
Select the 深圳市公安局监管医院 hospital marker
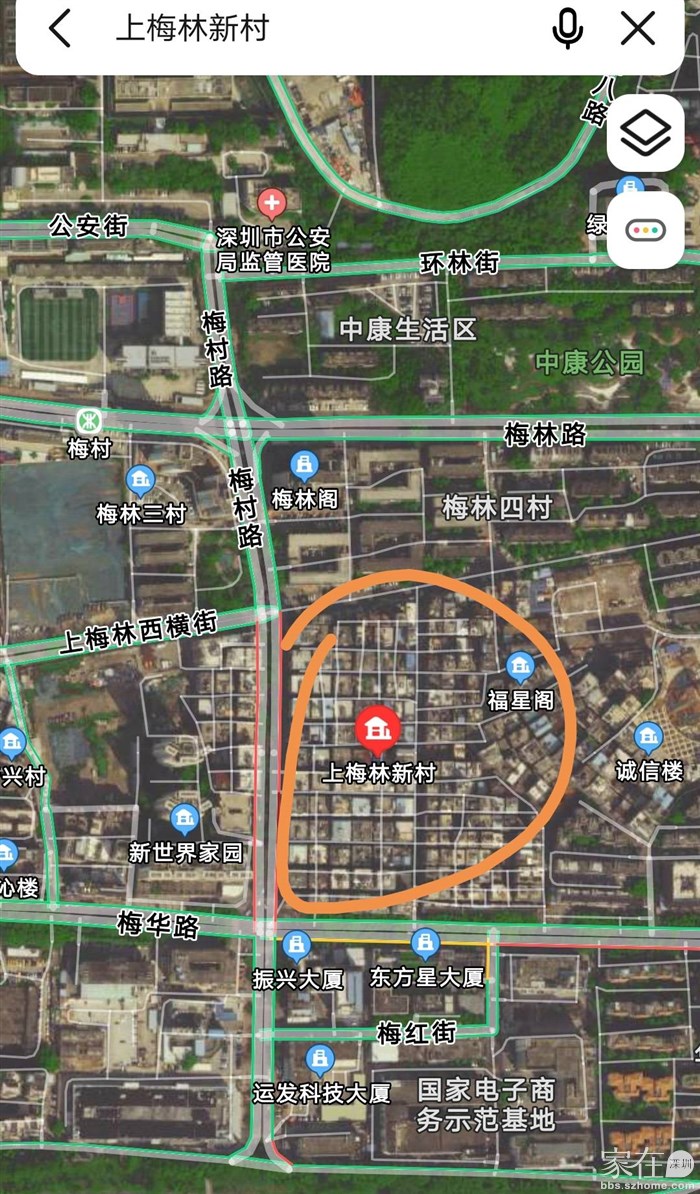point(271,205)
